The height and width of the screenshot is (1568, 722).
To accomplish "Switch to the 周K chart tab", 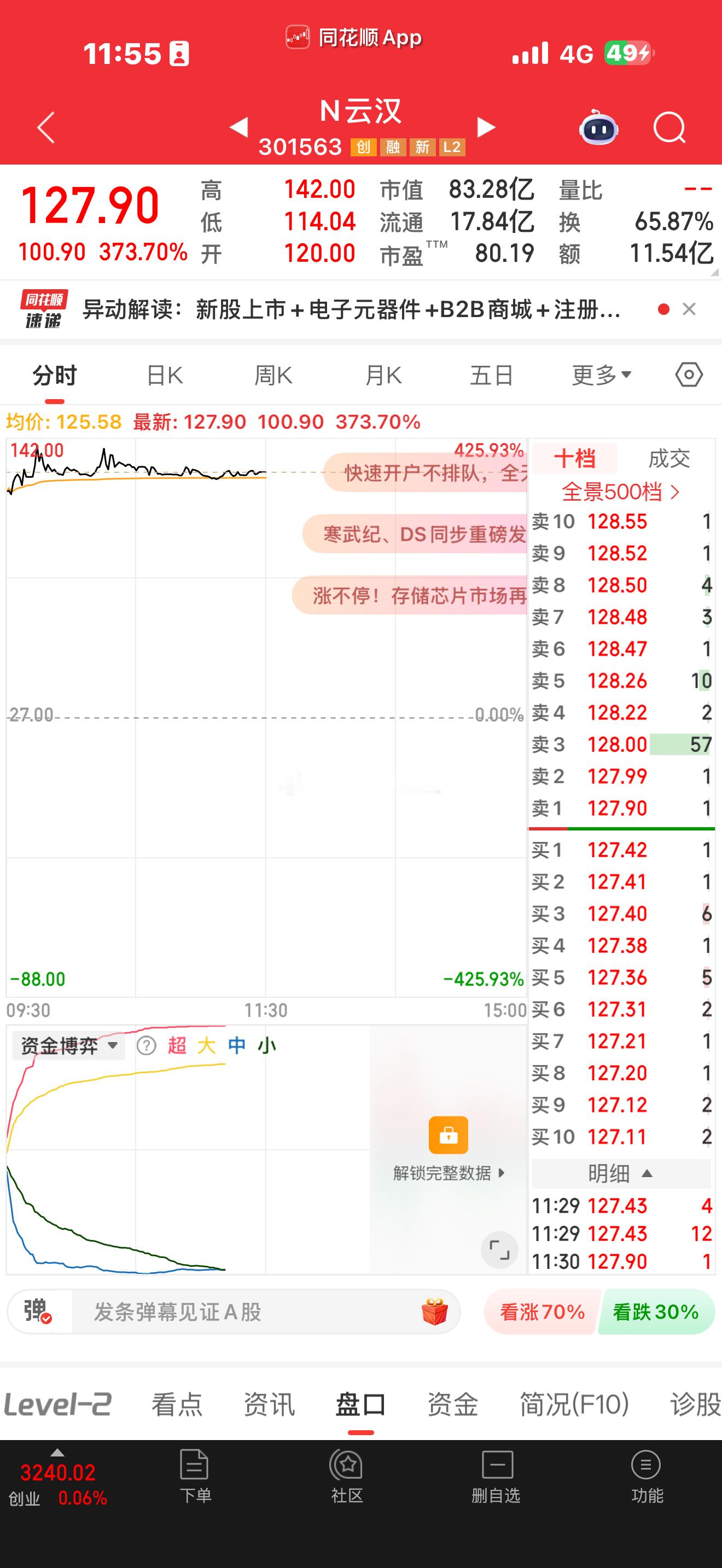I will [273, 376].
